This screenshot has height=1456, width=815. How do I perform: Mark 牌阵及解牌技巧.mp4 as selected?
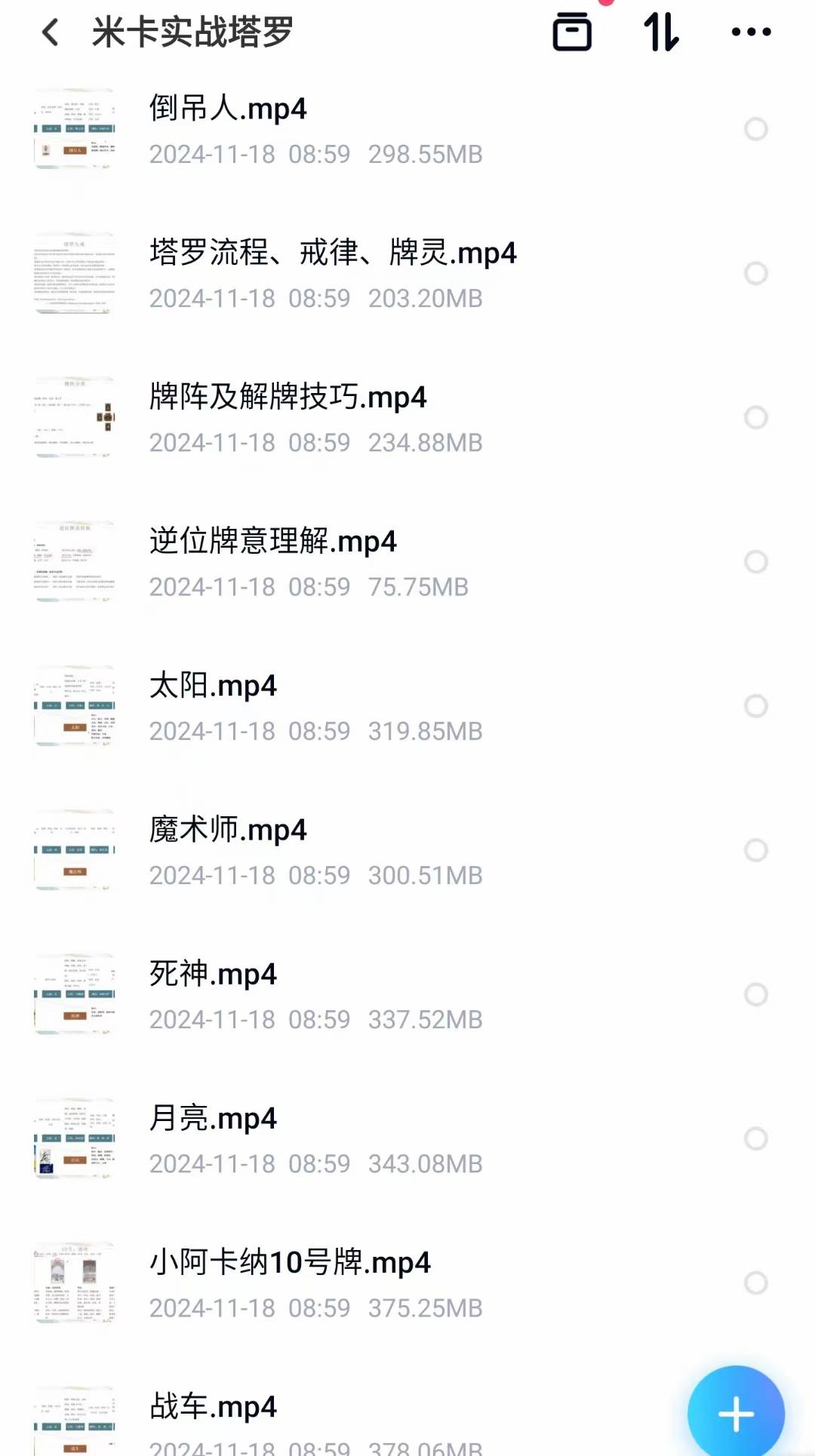pos(755,417)
